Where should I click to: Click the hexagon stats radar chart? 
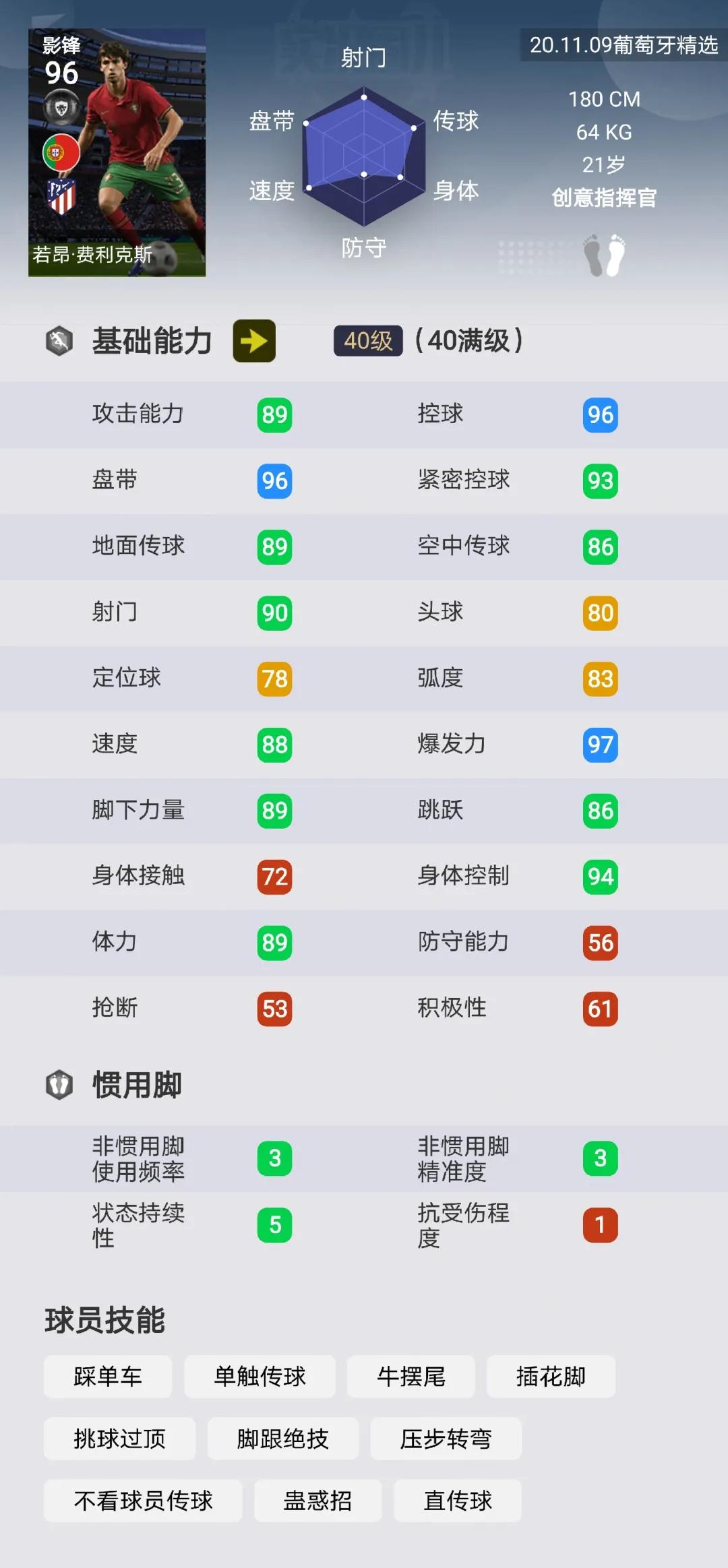[364, 155]
